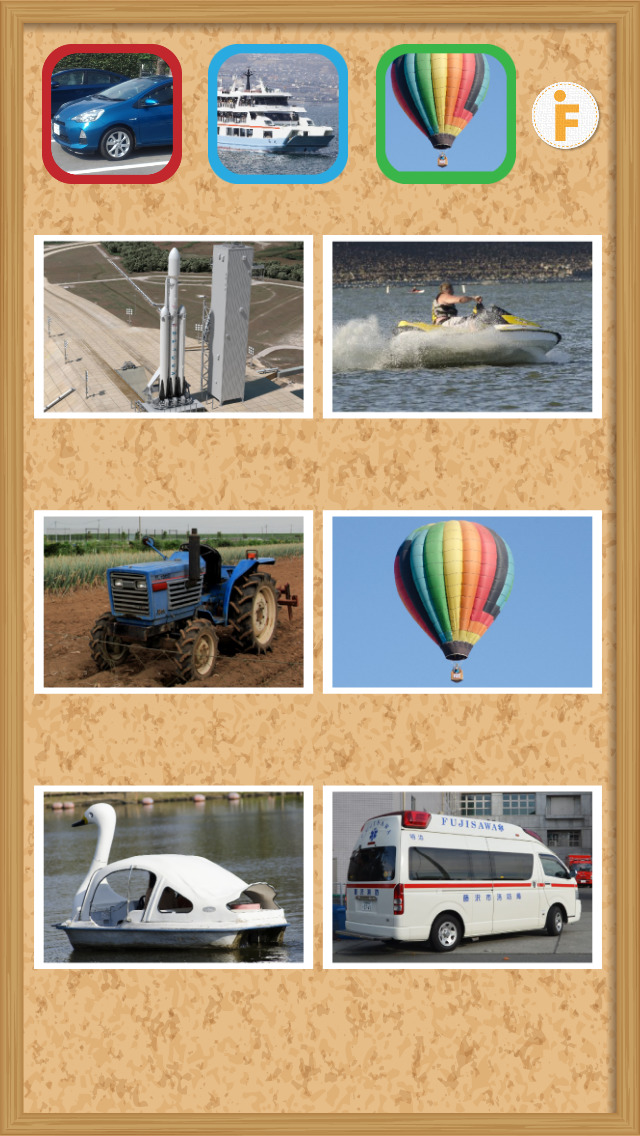
Task: Open the rocket picture card
Action: 173,326
